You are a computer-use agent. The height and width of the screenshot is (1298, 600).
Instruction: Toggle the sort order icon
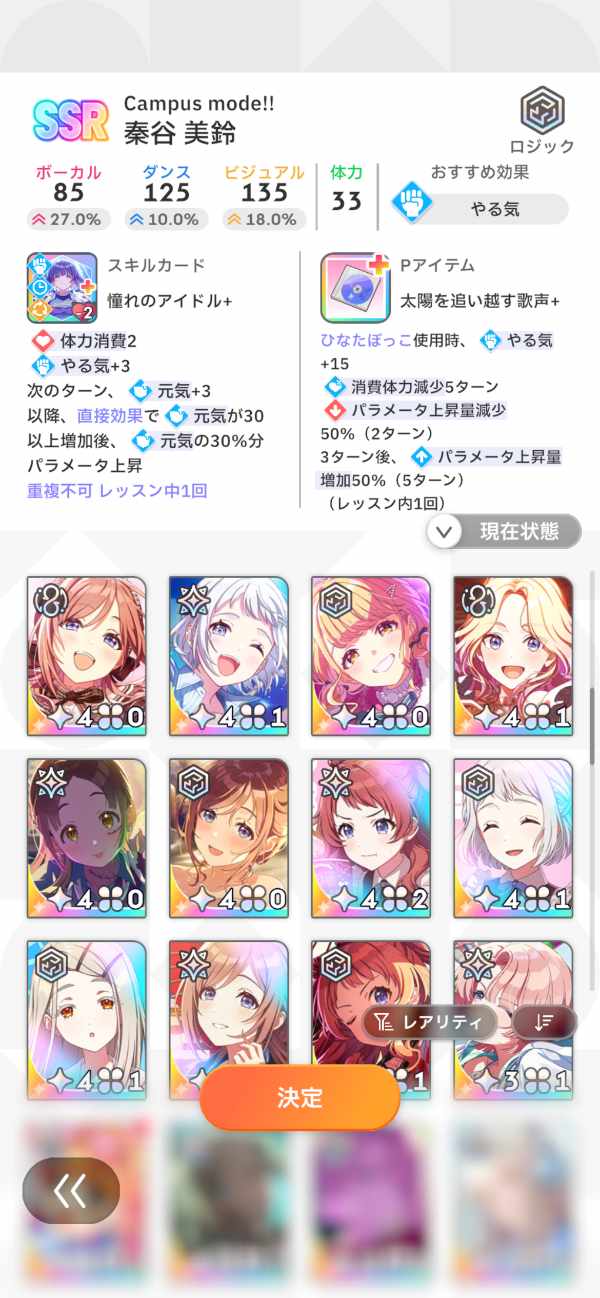click(544, 1021)
